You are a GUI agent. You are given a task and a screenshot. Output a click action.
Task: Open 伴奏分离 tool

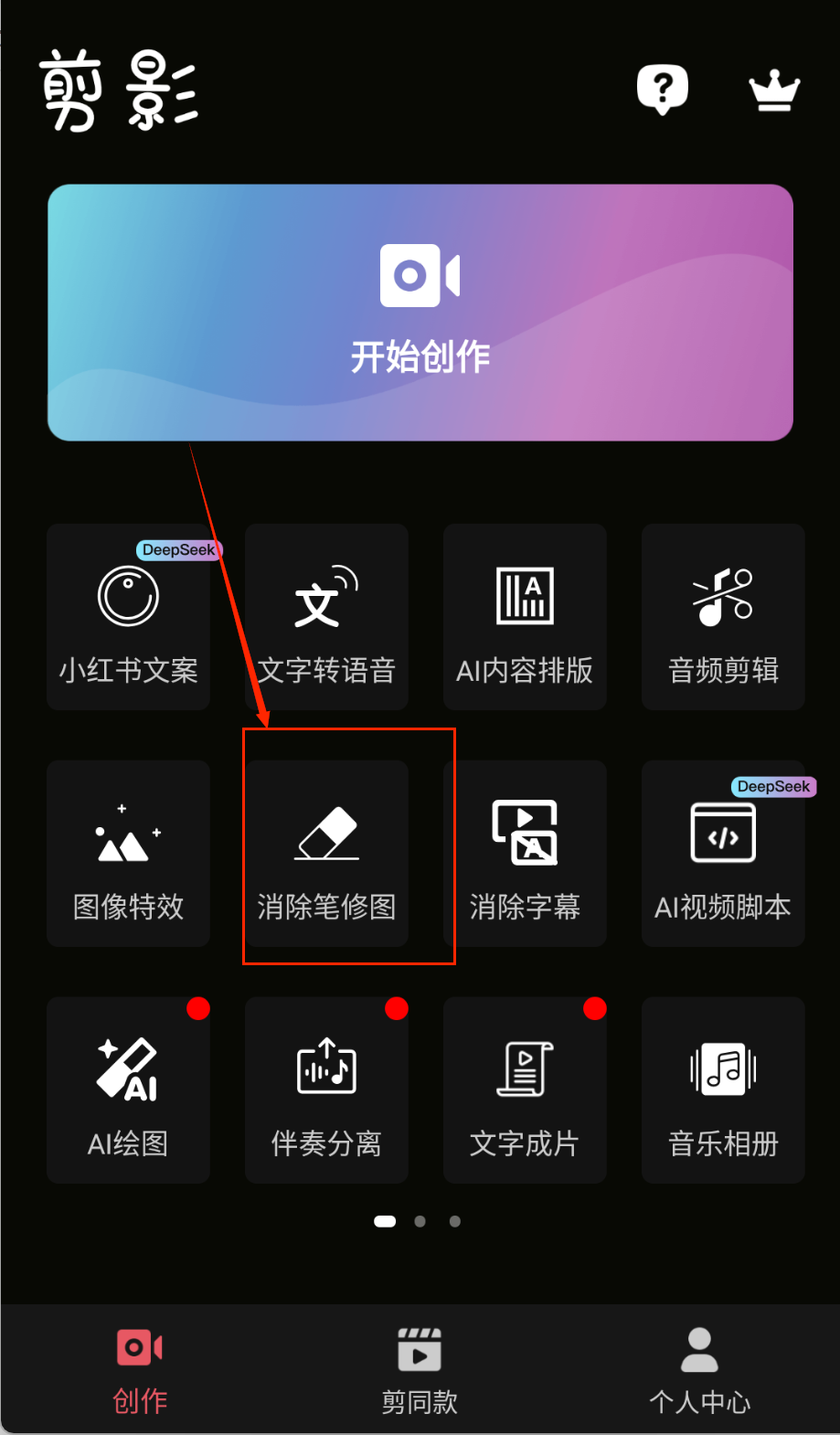(x=326, y=1090)
